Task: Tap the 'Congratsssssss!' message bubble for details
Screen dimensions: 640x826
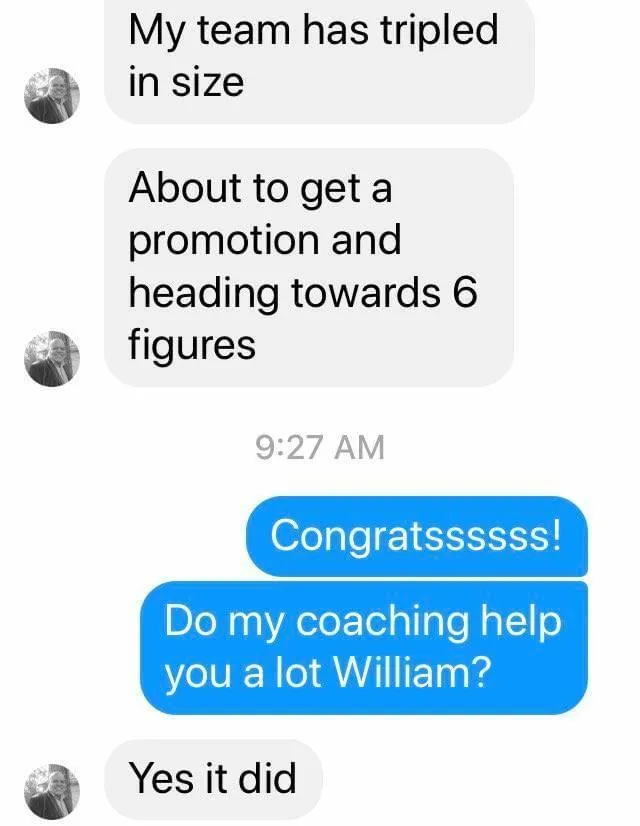Action: pyautogui.click(x=416, y=536)
